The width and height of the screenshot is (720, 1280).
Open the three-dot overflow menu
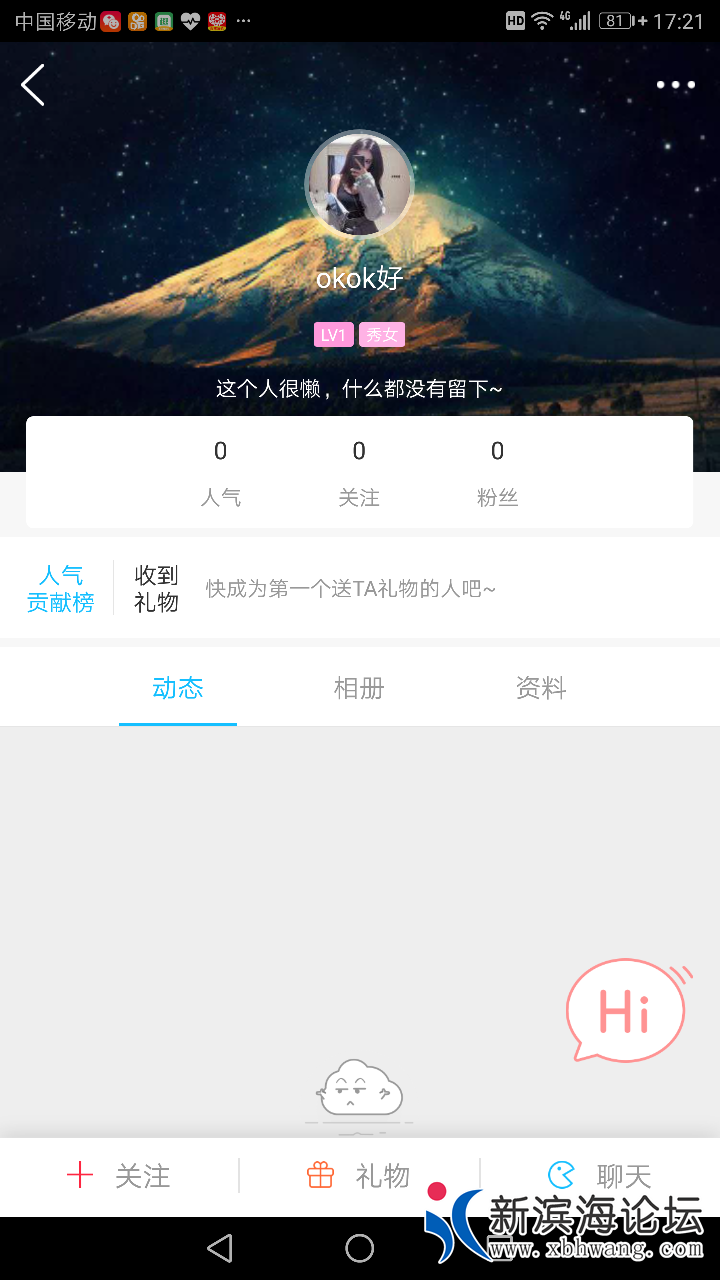[675, 85]
